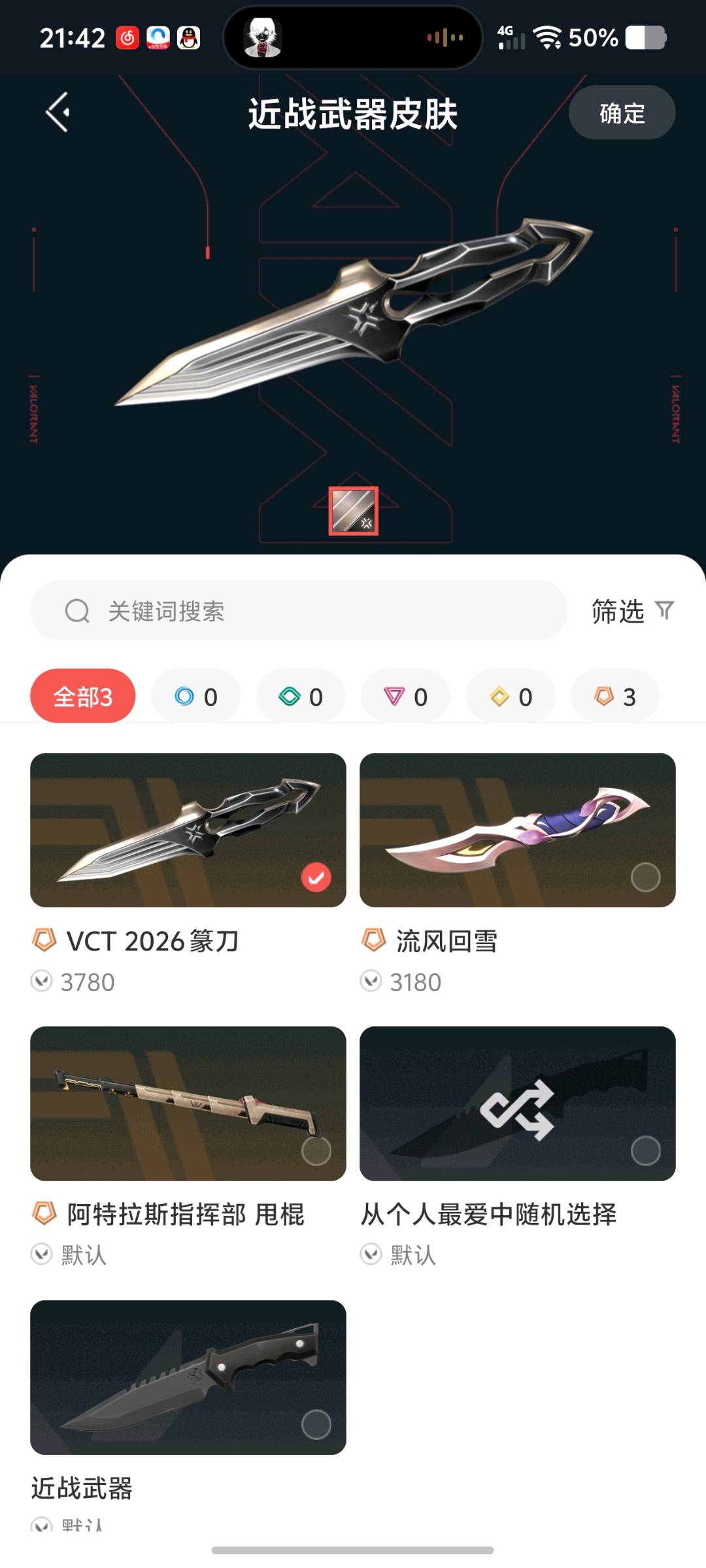Screen dimensions: 706x1568
Task: Choose the 流风回雪 knife skin
Action: click(517, 830)
